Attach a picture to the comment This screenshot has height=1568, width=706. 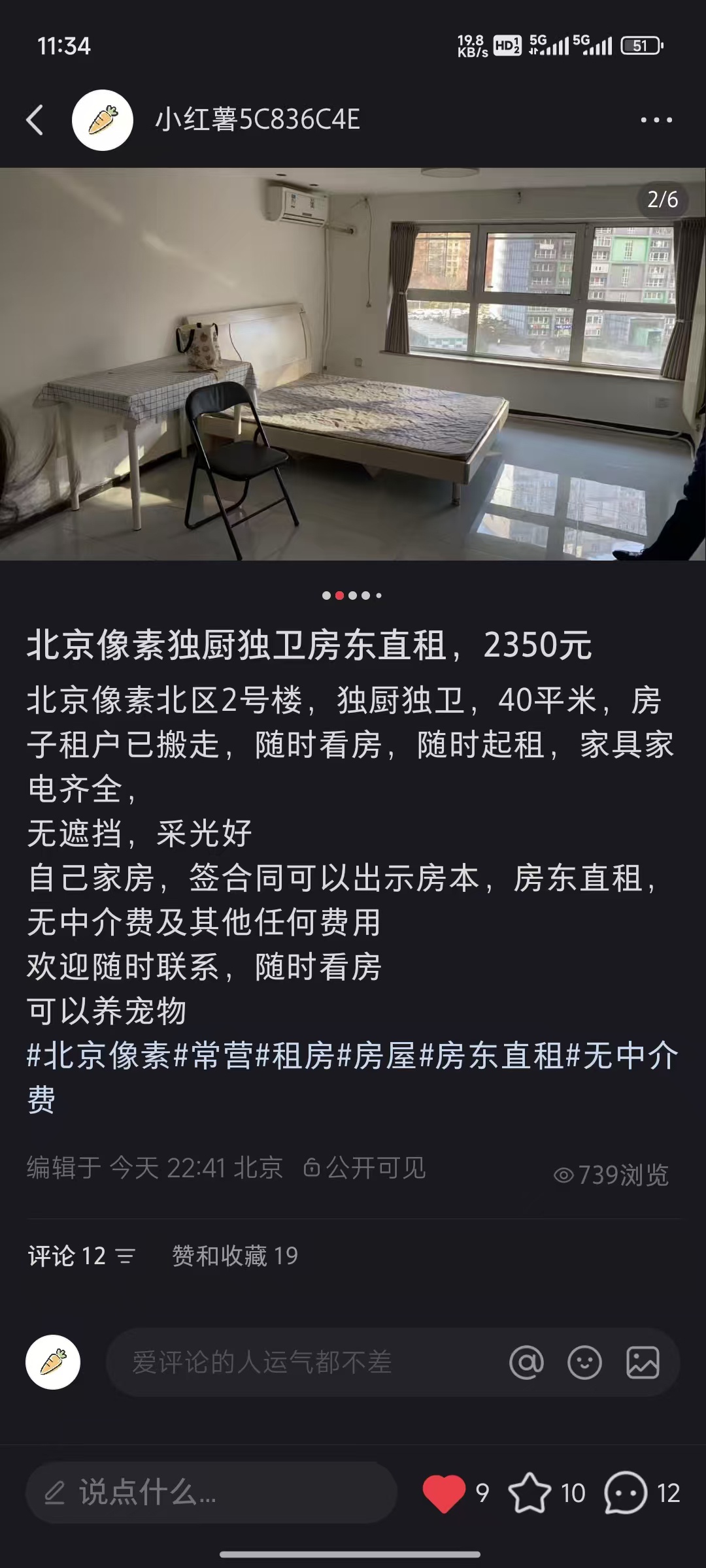tap(643, 1363)
